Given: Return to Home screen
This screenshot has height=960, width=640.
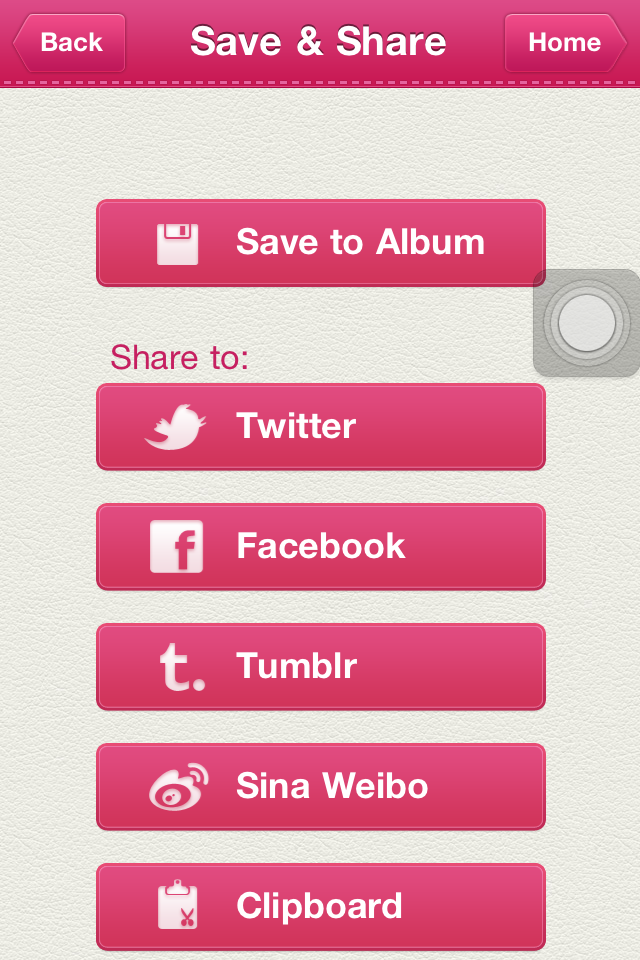Looking at the screenshot, I should point(564,43).
